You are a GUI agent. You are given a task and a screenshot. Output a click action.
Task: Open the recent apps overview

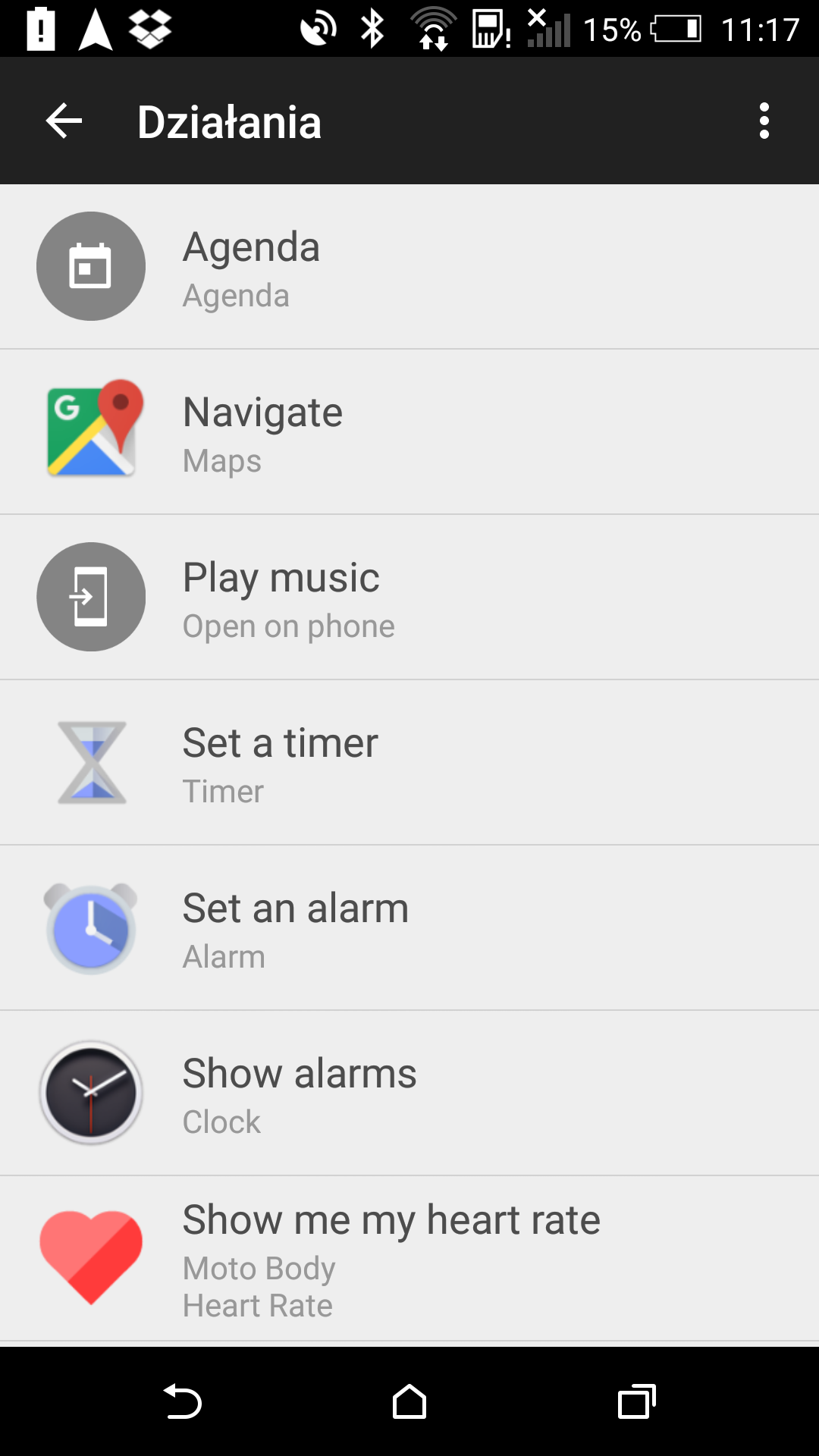(x=637, y=1401)
